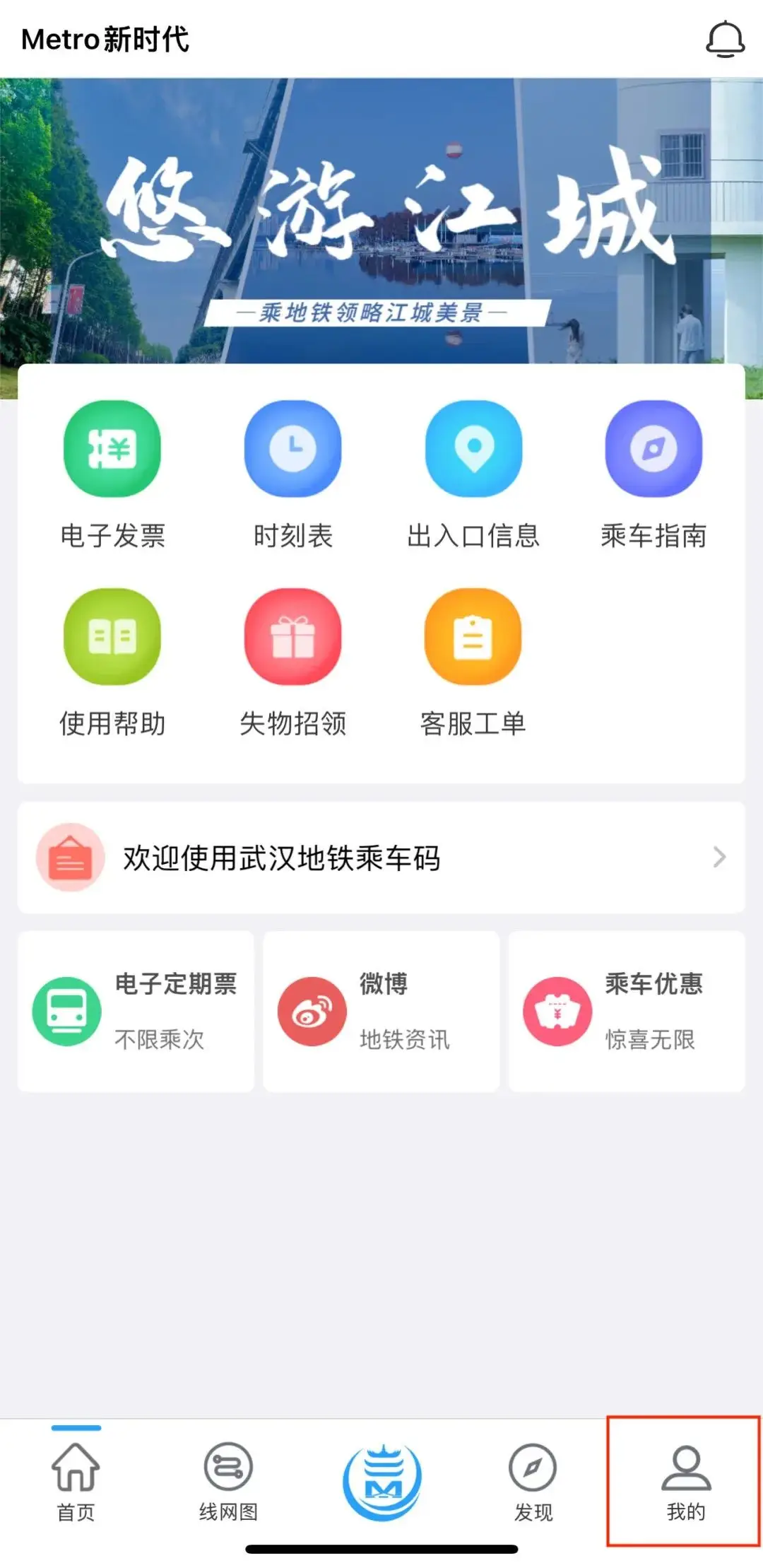Open the 悠游江城 banner

[381, 226]
